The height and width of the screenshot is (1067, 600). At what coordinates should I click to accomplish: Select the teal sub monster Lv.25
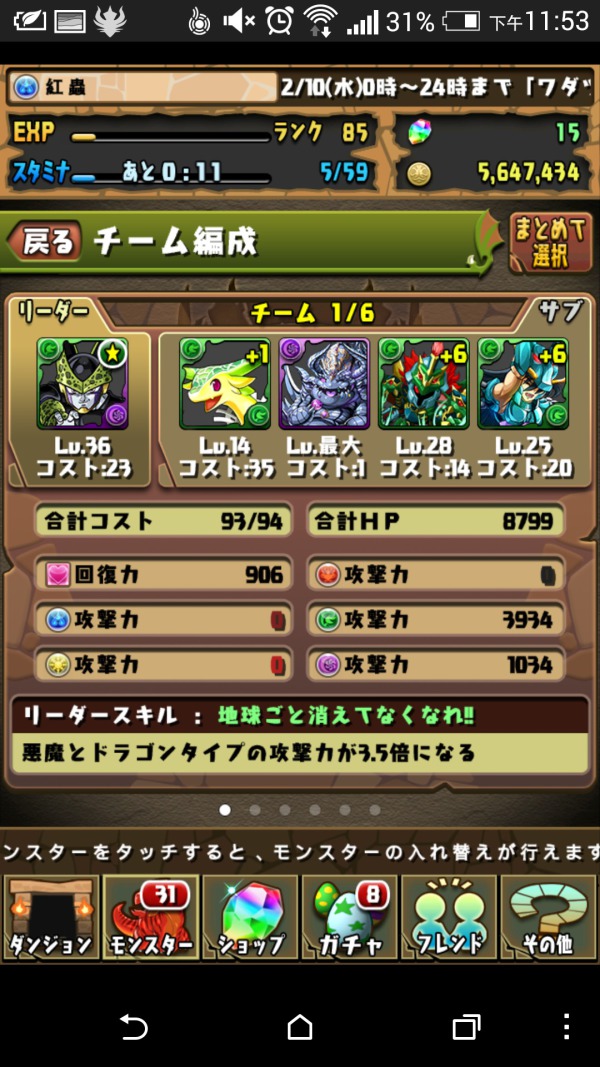522,384
